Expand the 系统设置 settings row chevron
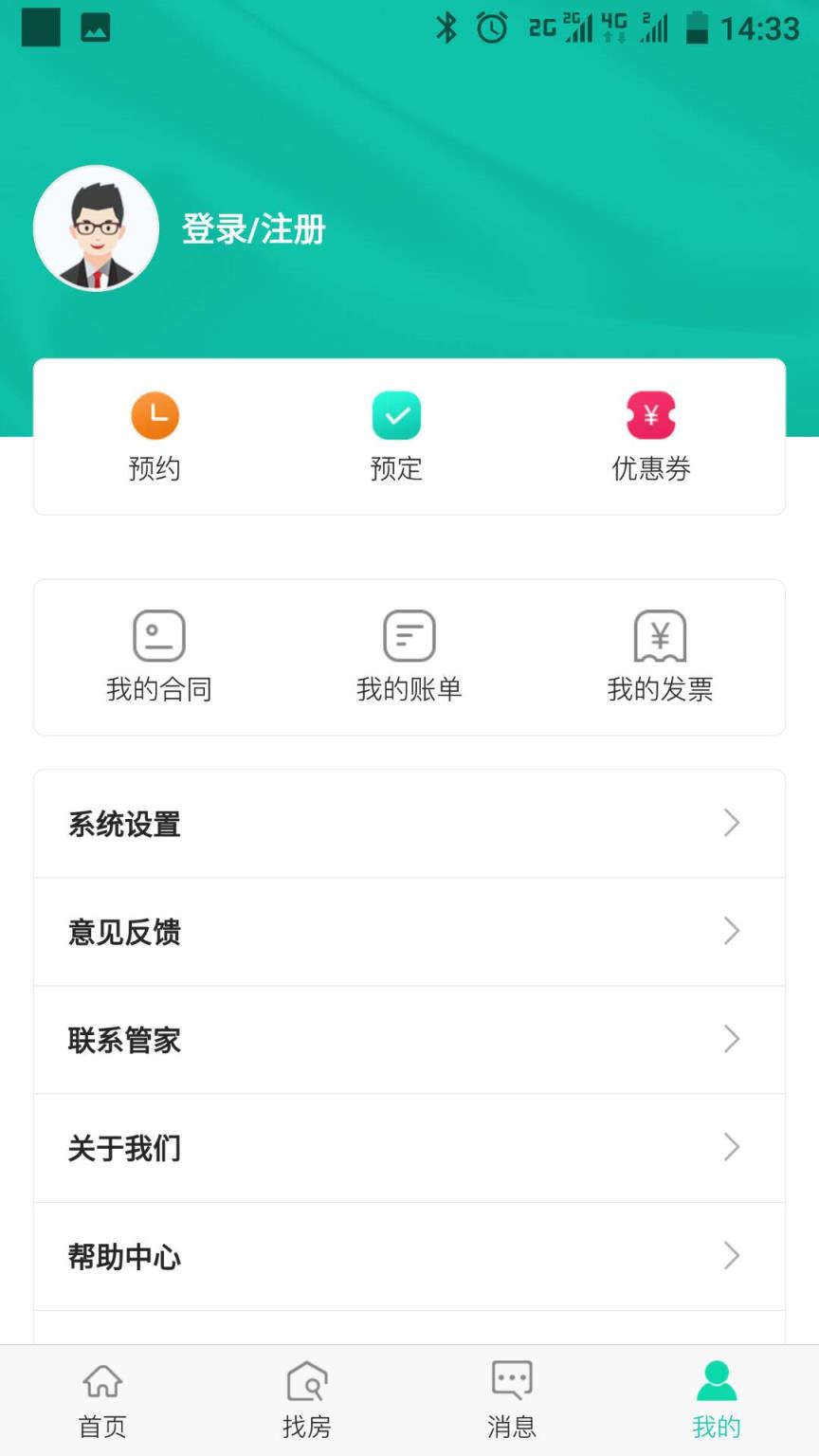 [x=731, y=823]
